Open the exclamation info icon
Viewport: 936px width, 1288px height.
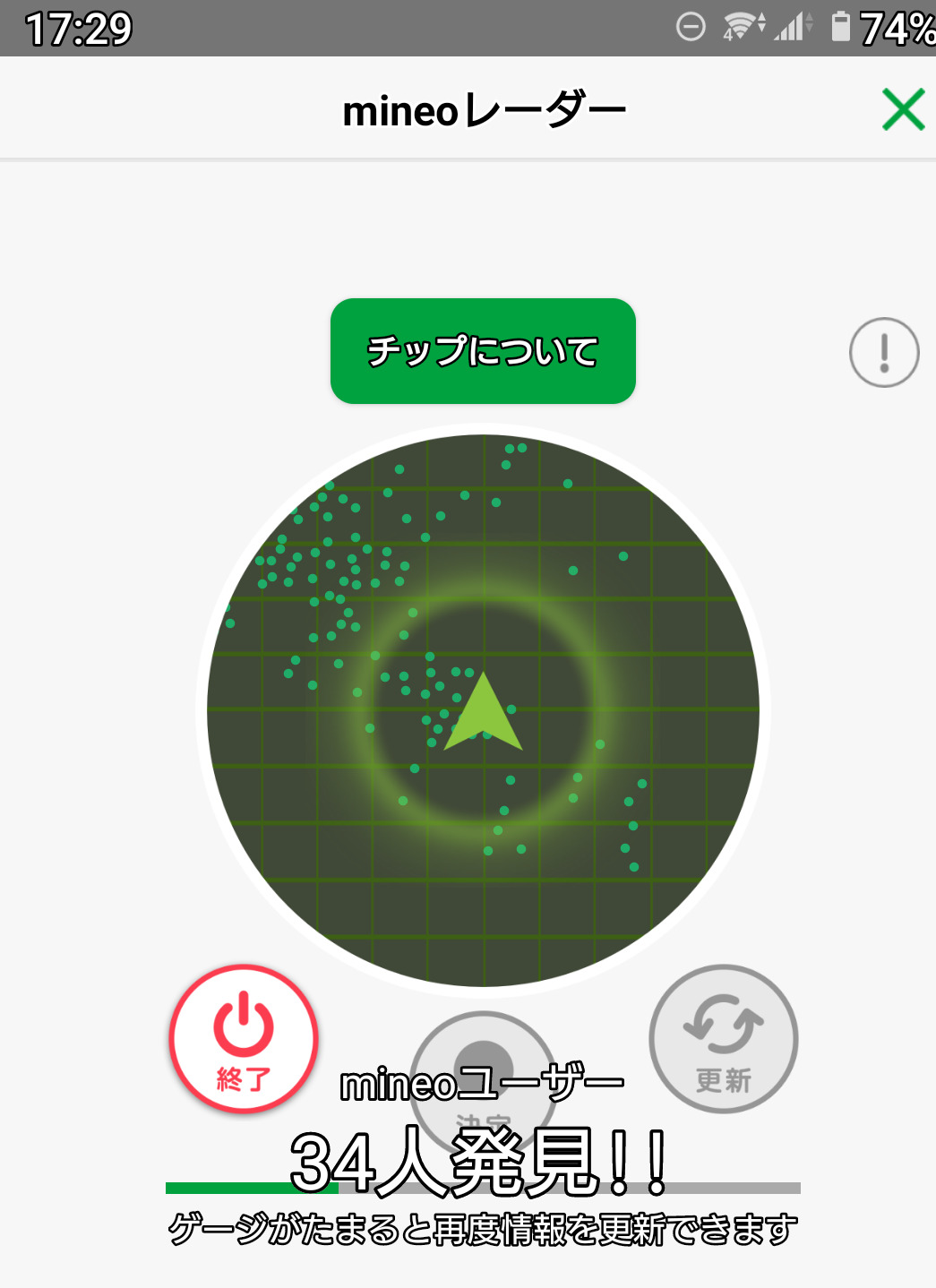coord(884,353)
